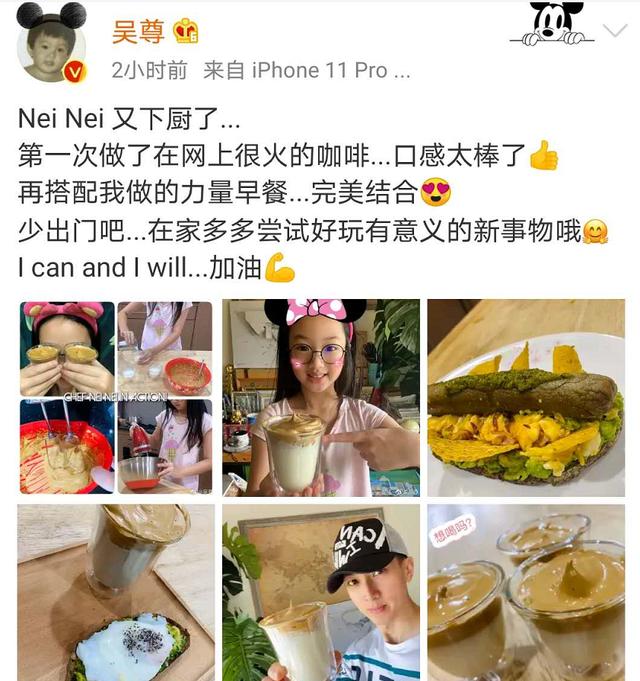Open the photo of man in cap
Image resolution: width=640 pixels, height=681 pixels.
[321, 592]
